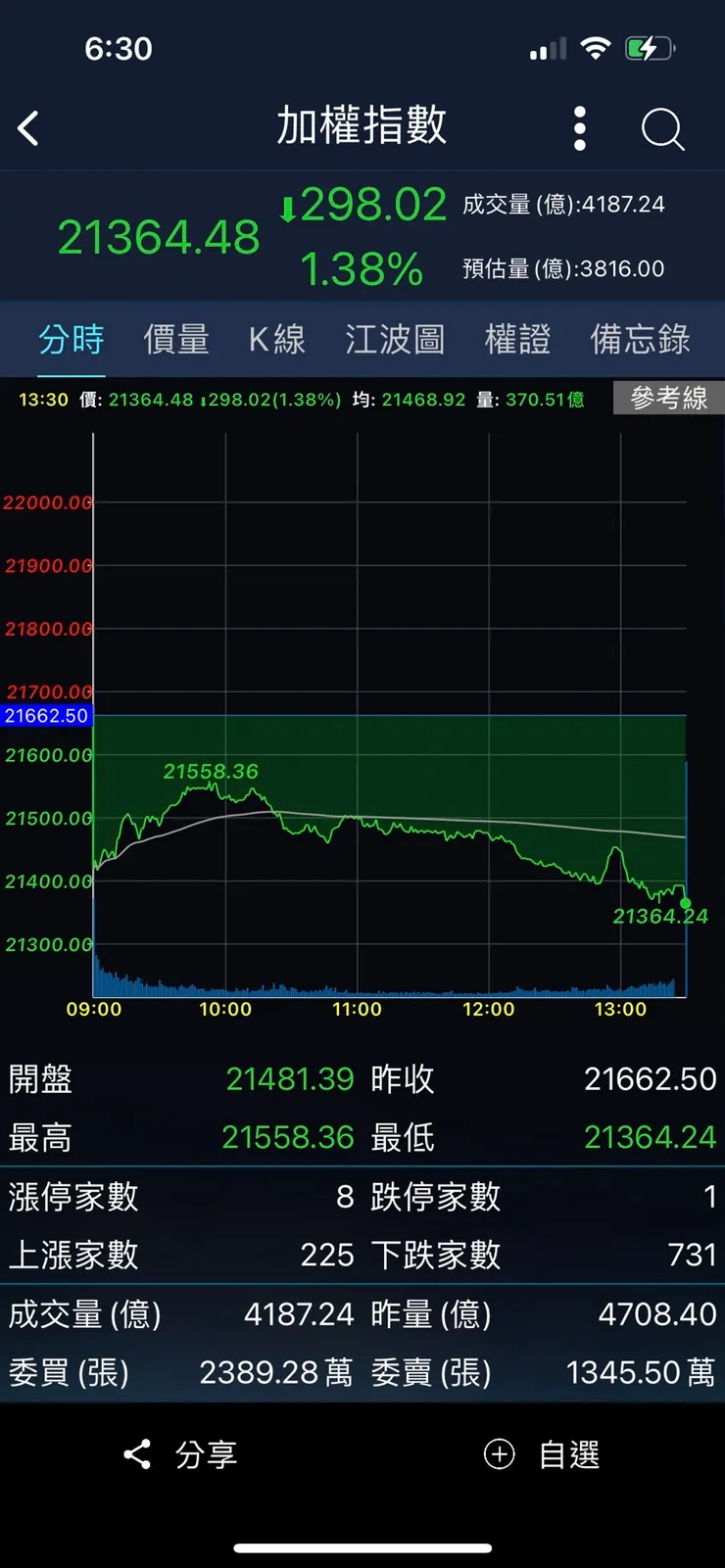Switch to the 權證 warrants tab

pyautogui.click(x=517, y=340)
